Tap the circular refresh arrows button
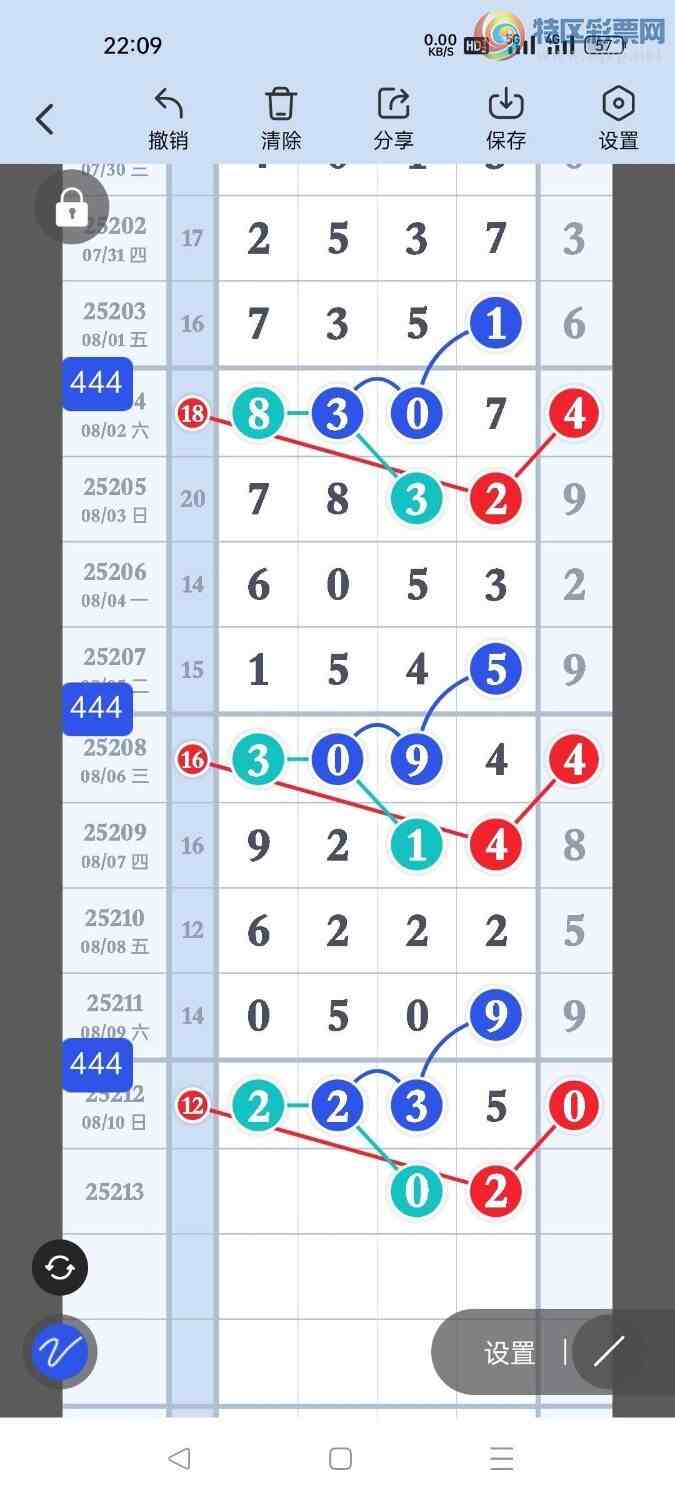The image size is (675, 1500). pyautogui.click(x=60, y=1268)
